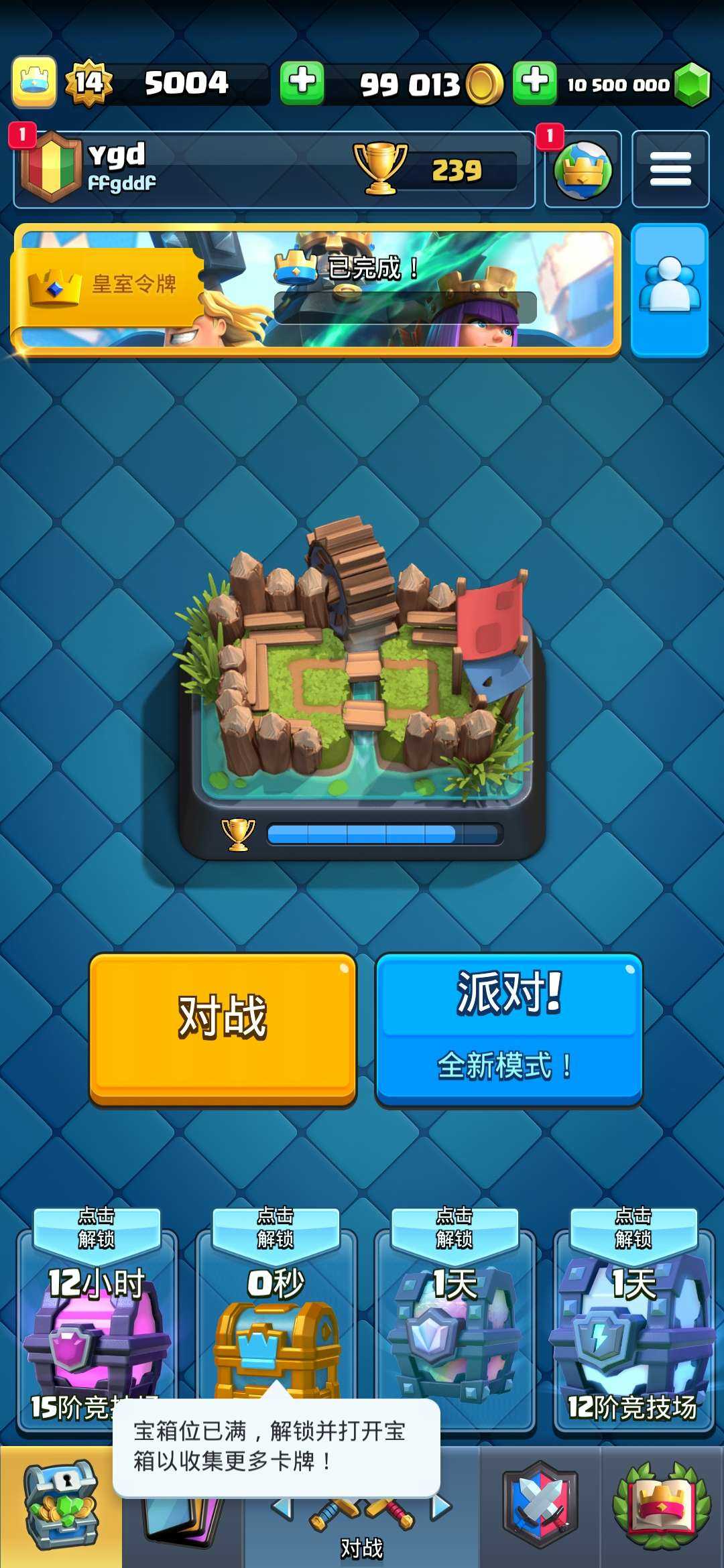Open the yellow crown icon at top left

(34, 82)
